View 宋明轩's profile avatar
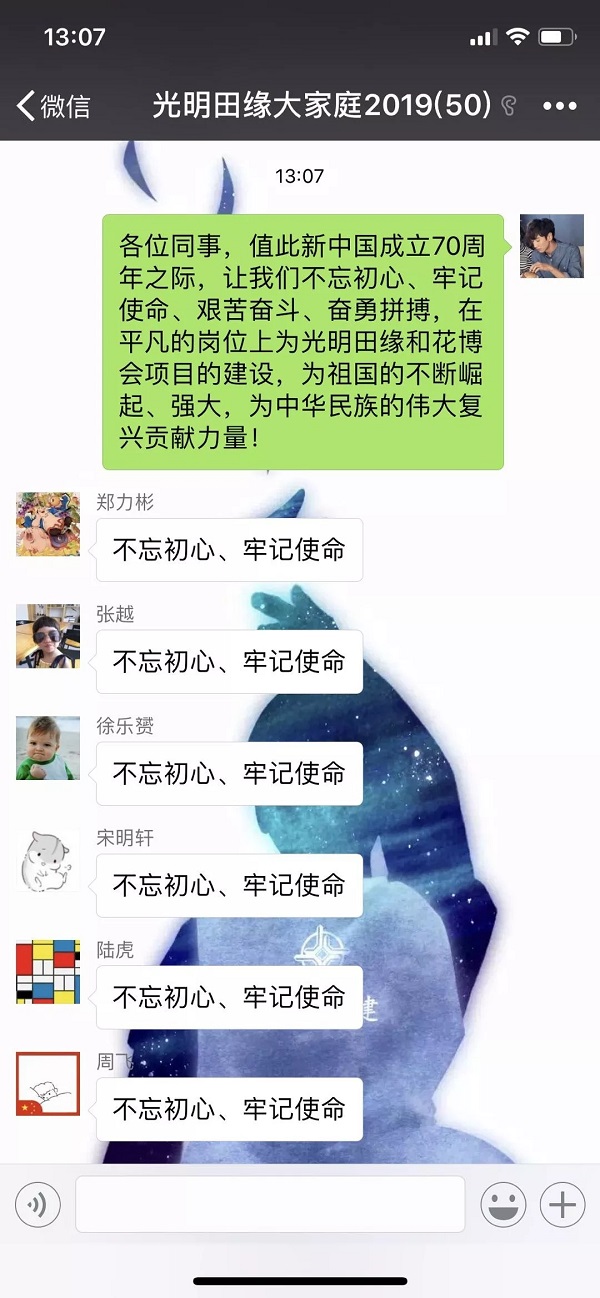Screen dimensions: 600x1298 pos(48,860)
